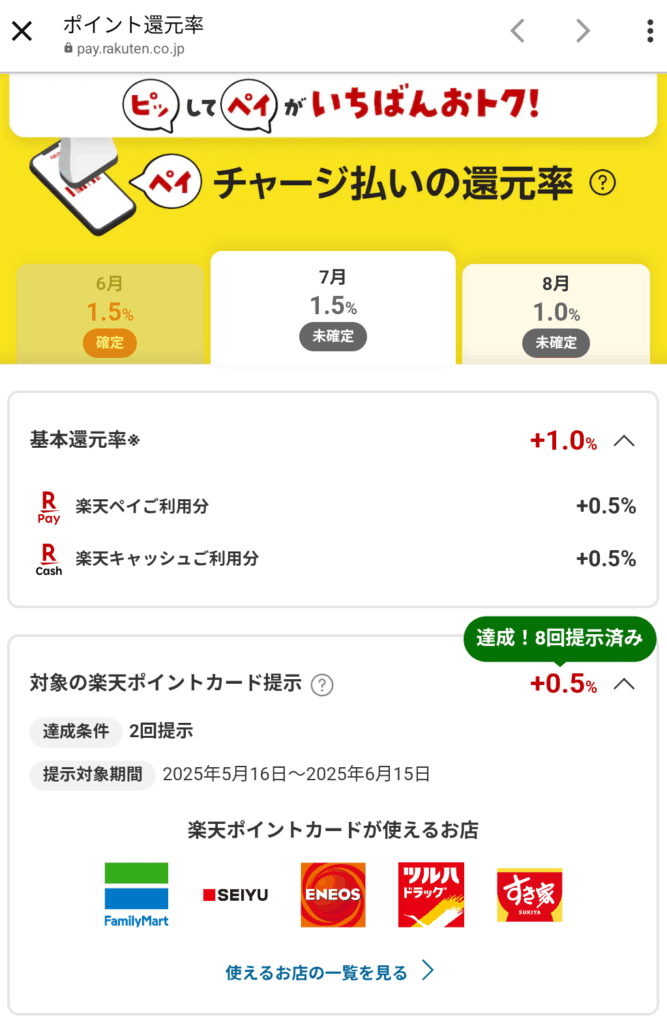Open the browser overflow menu

point(649,31)
